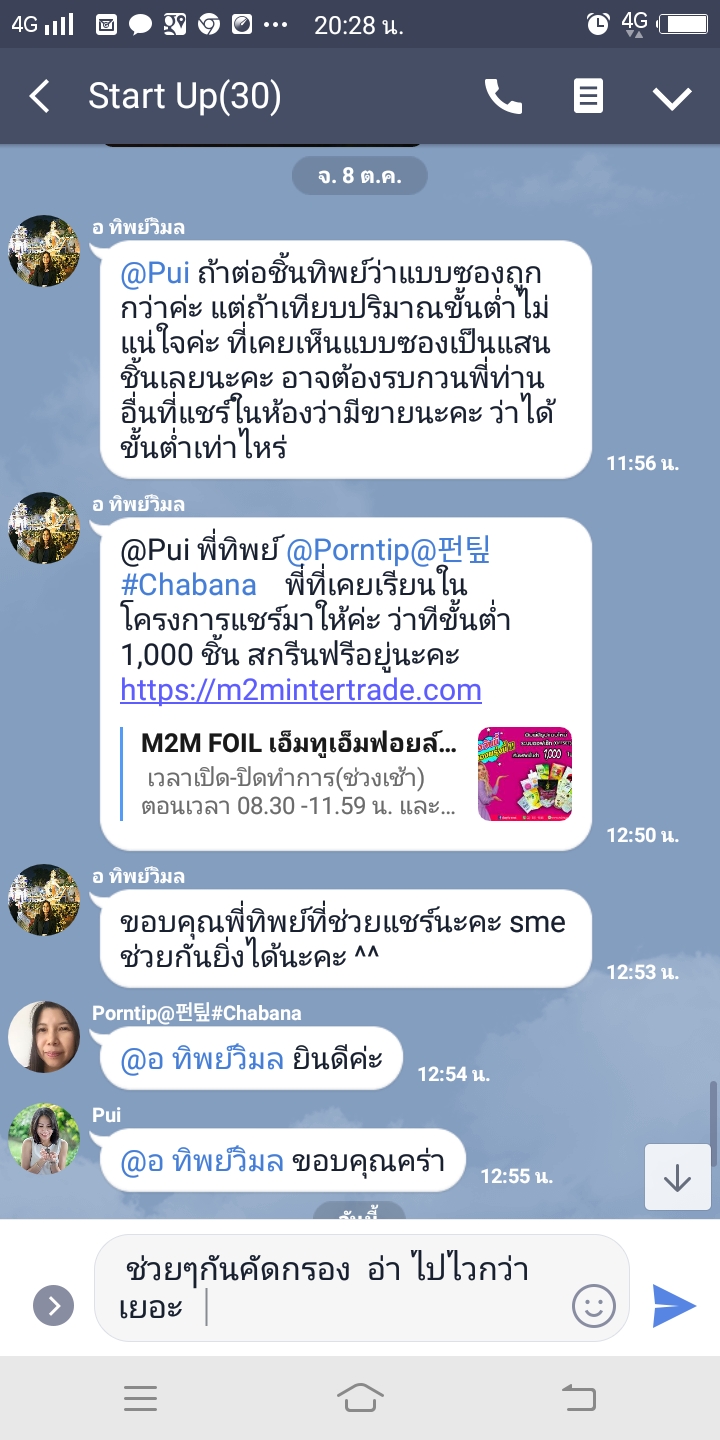The image size is (720, 1440).
Task: Open the m2mintertrade.com link
Action: click(x=300, y=690)
